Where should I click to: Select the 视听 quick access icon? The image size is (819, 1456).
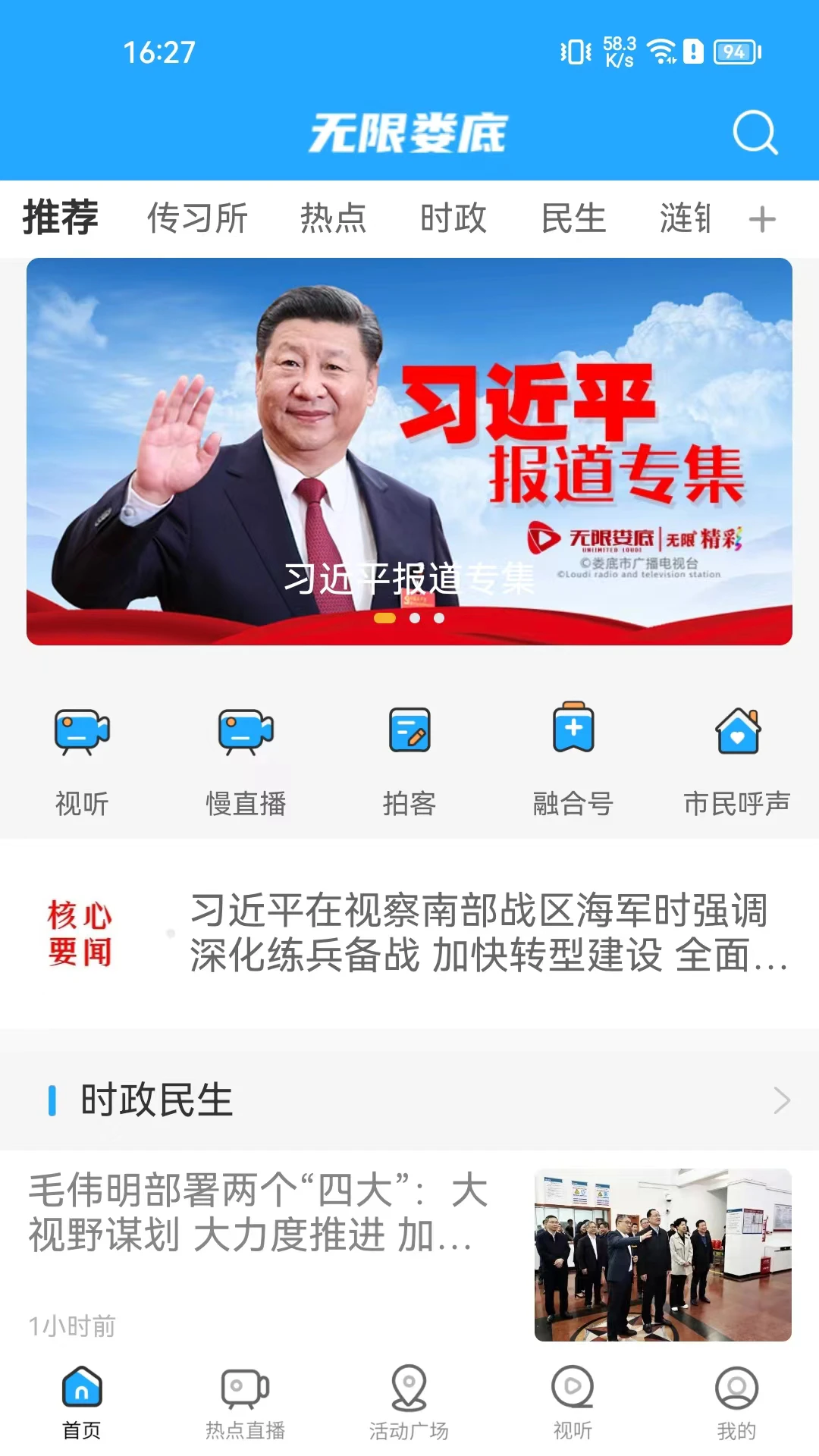(x=81, y=755)
